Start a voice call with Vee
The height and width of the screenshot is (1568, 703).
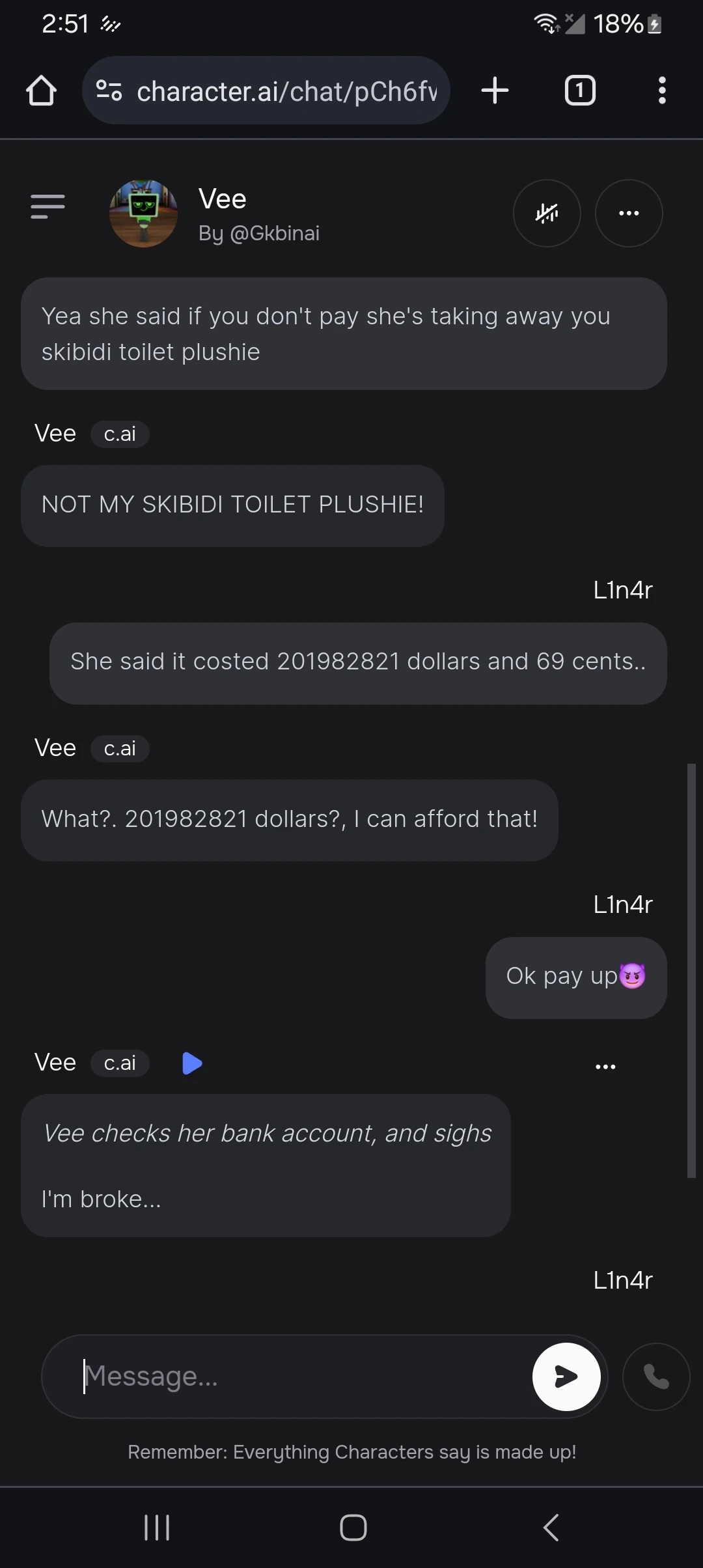coord(656,1376)
